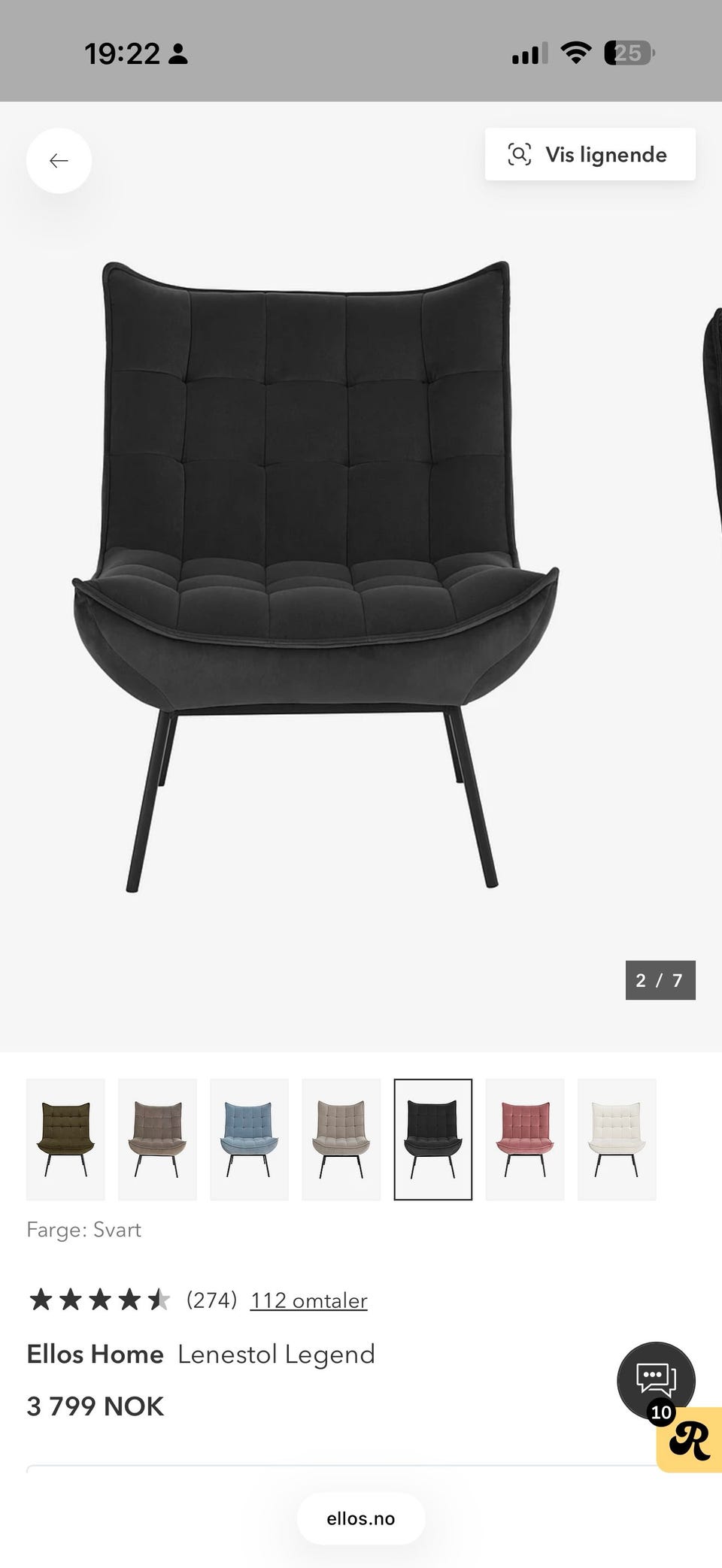Choose the brown taupe chair color
Viewport: 722px width, 1568px height.
coord(157,1139)
